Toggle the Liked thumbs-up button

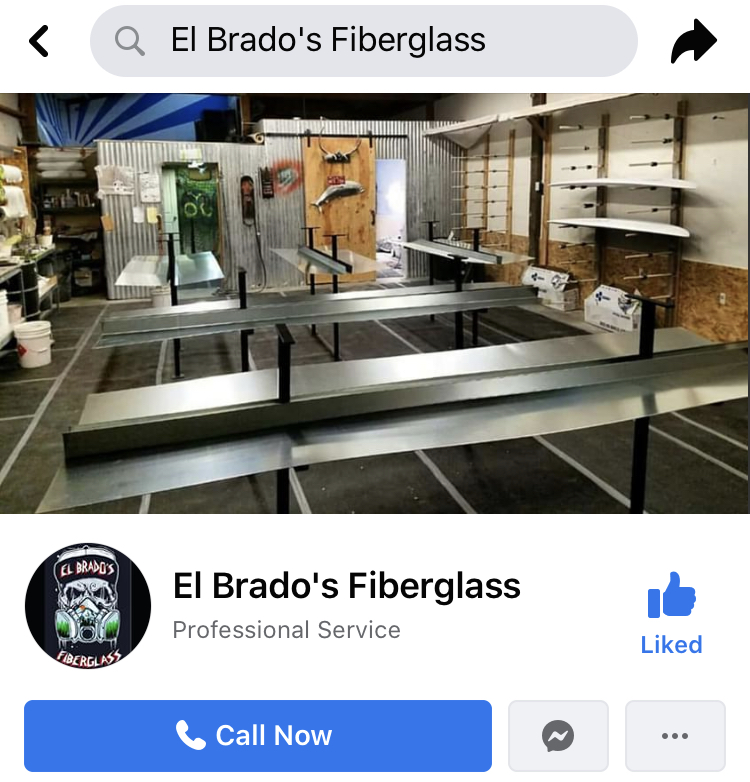click(671, 613)
